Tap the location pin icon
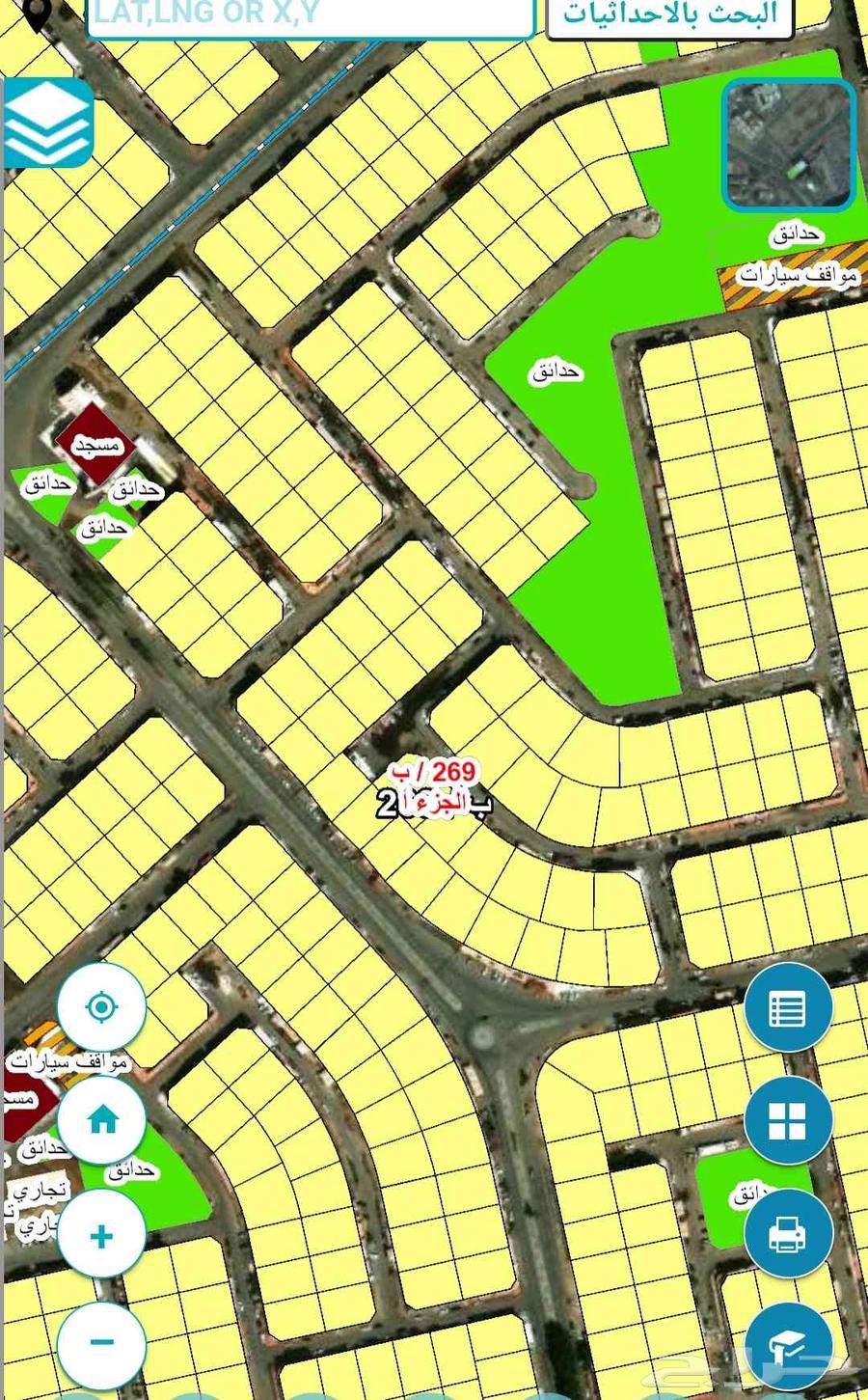 (37, 14)
